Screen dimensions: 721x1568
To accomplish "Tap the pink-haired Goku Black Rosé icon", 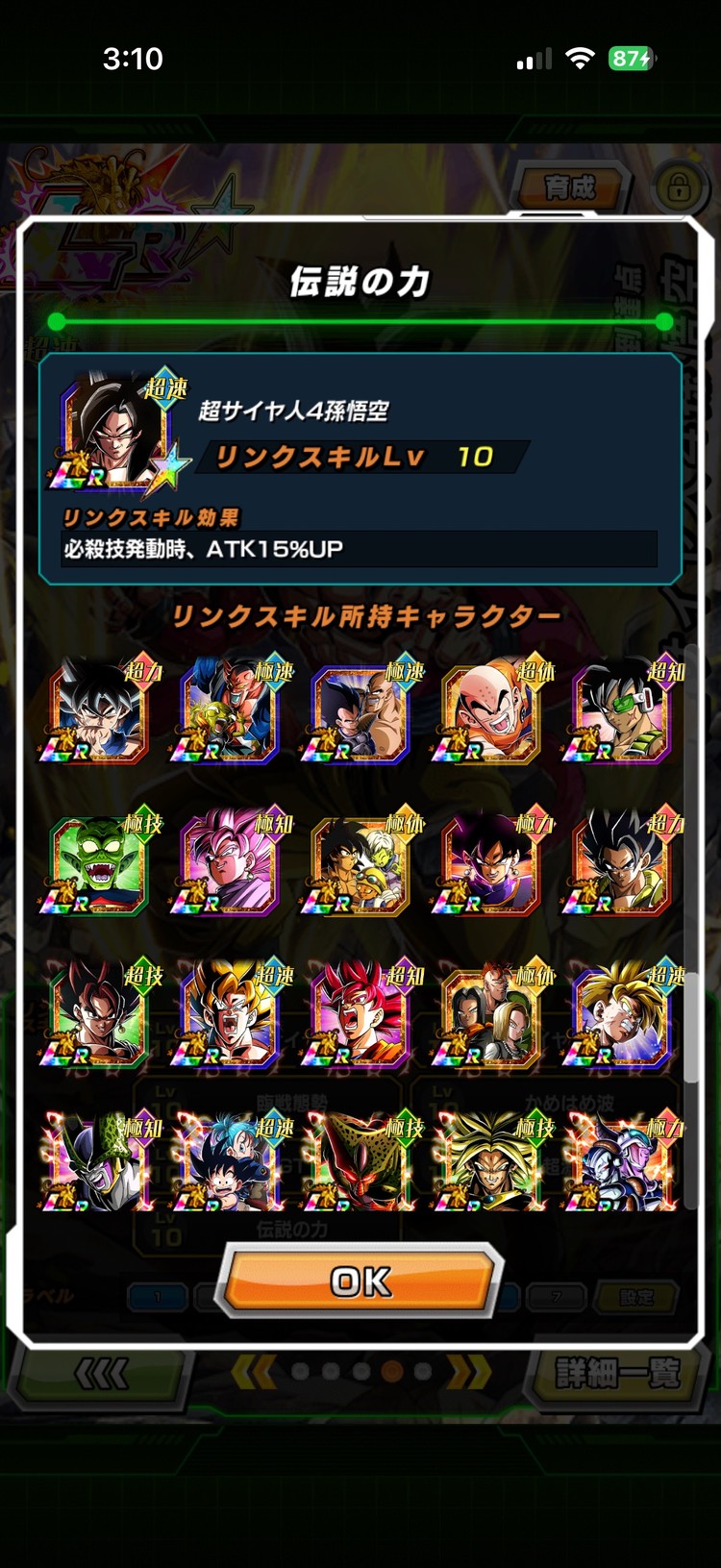I will (230, 863).
